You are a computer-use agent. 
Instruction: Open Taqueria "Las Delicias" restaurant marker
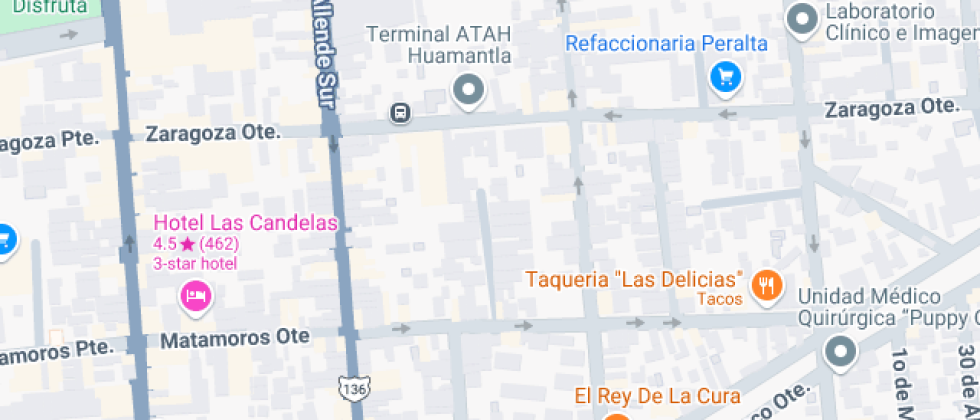[x=767, y=286]
